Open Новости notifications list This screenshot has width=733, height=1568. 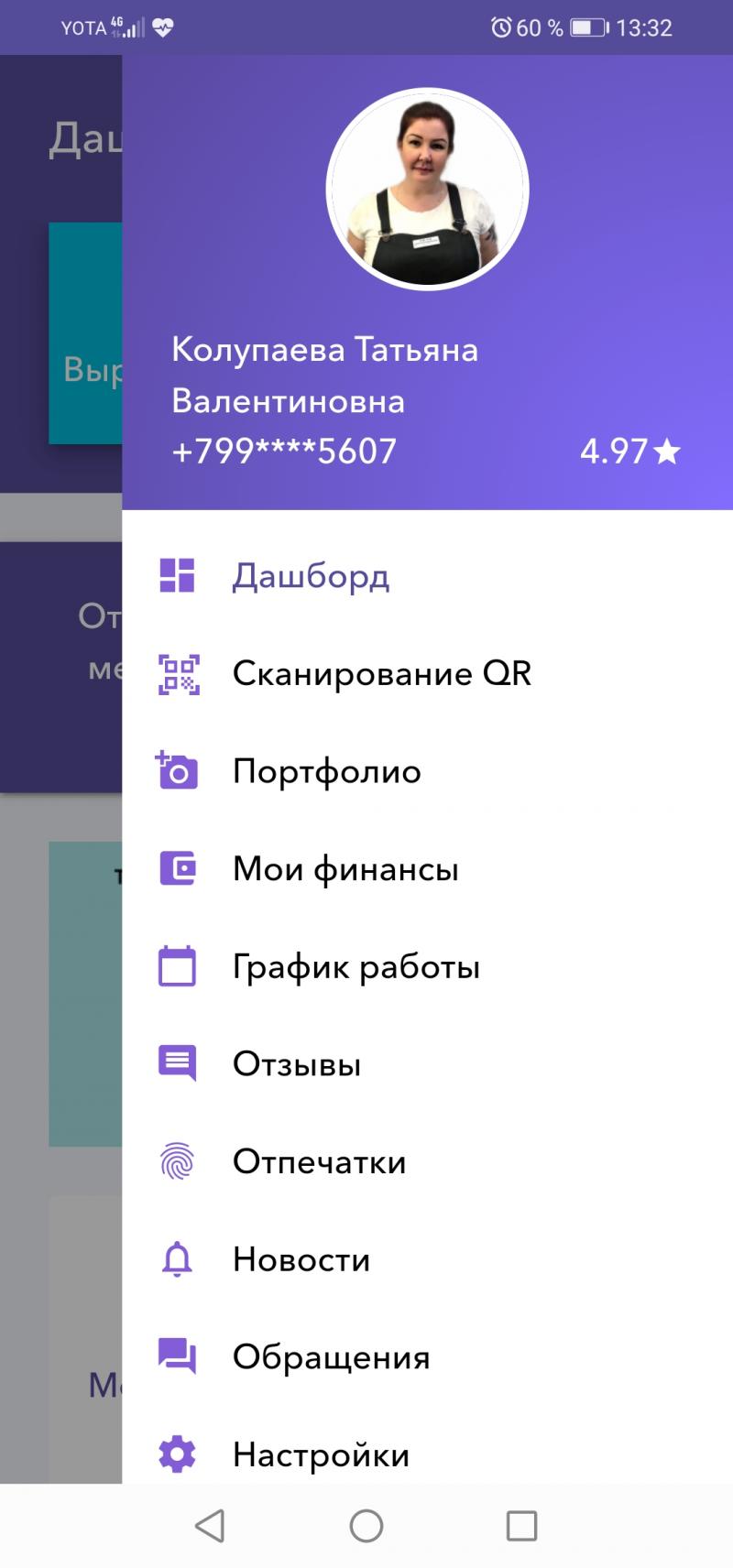click(301, 1259)
